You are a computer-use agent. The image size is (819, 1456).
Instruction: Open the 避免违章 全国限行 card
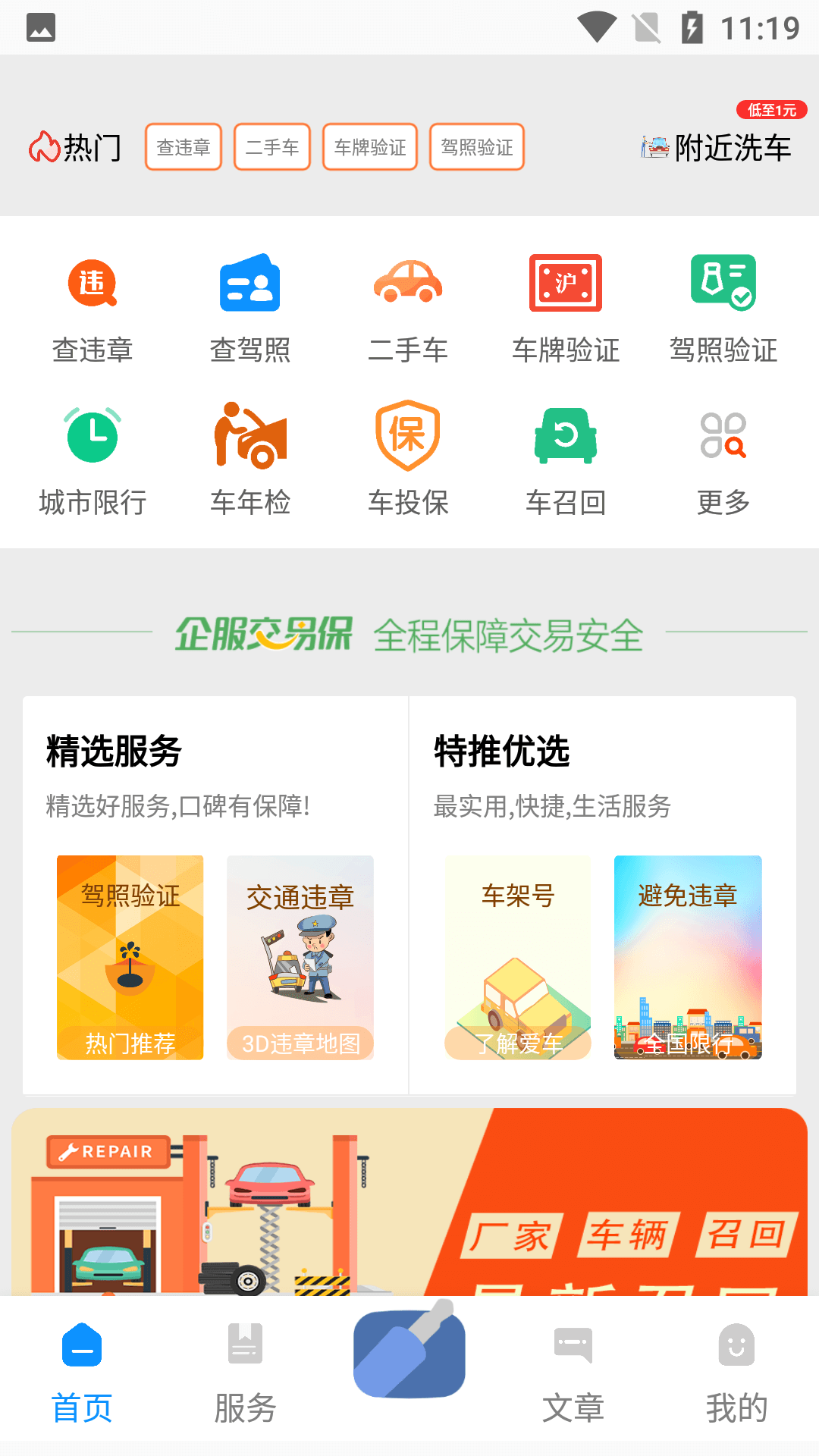[688, 957]
